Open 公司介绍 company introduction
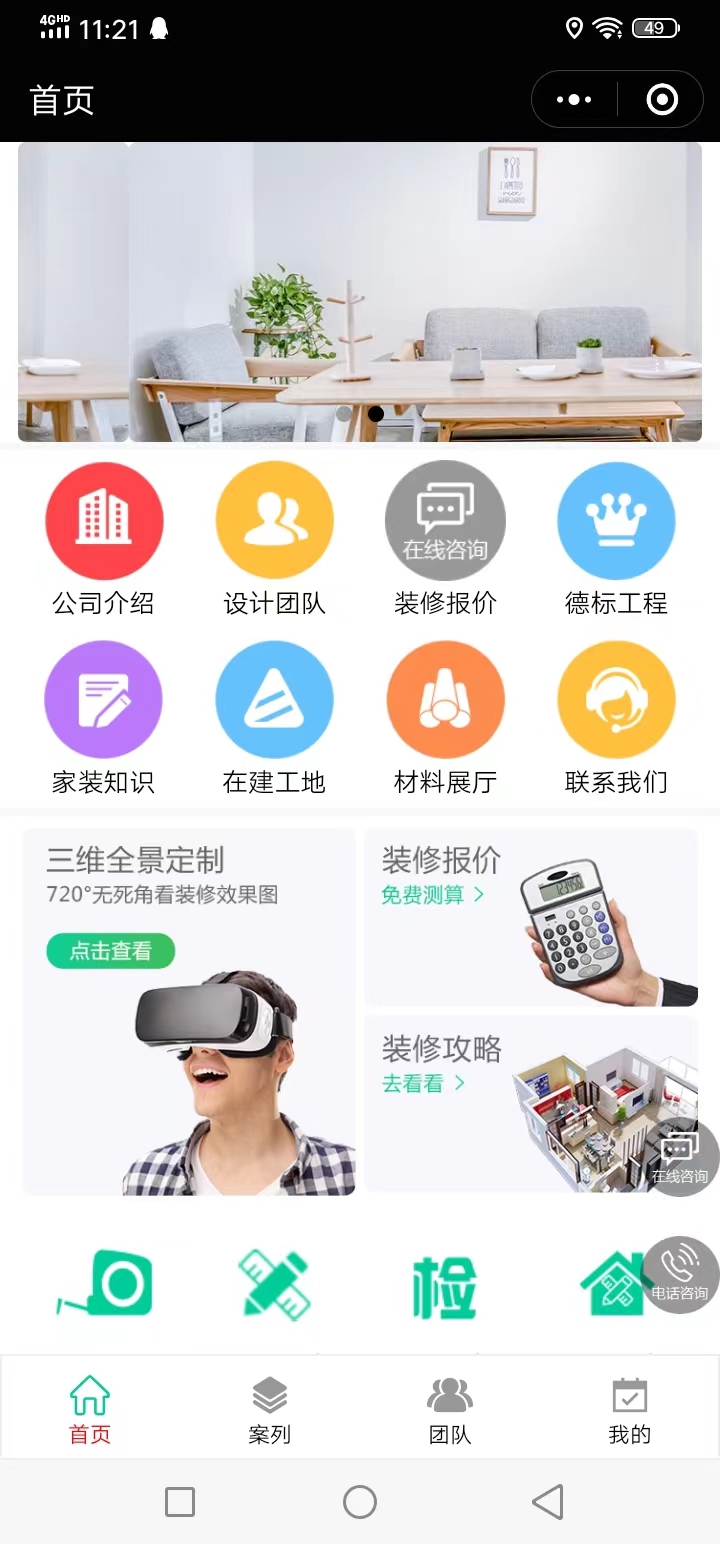Image resolution: width=720 pixels, height=1544 pixels. [103, 522]
